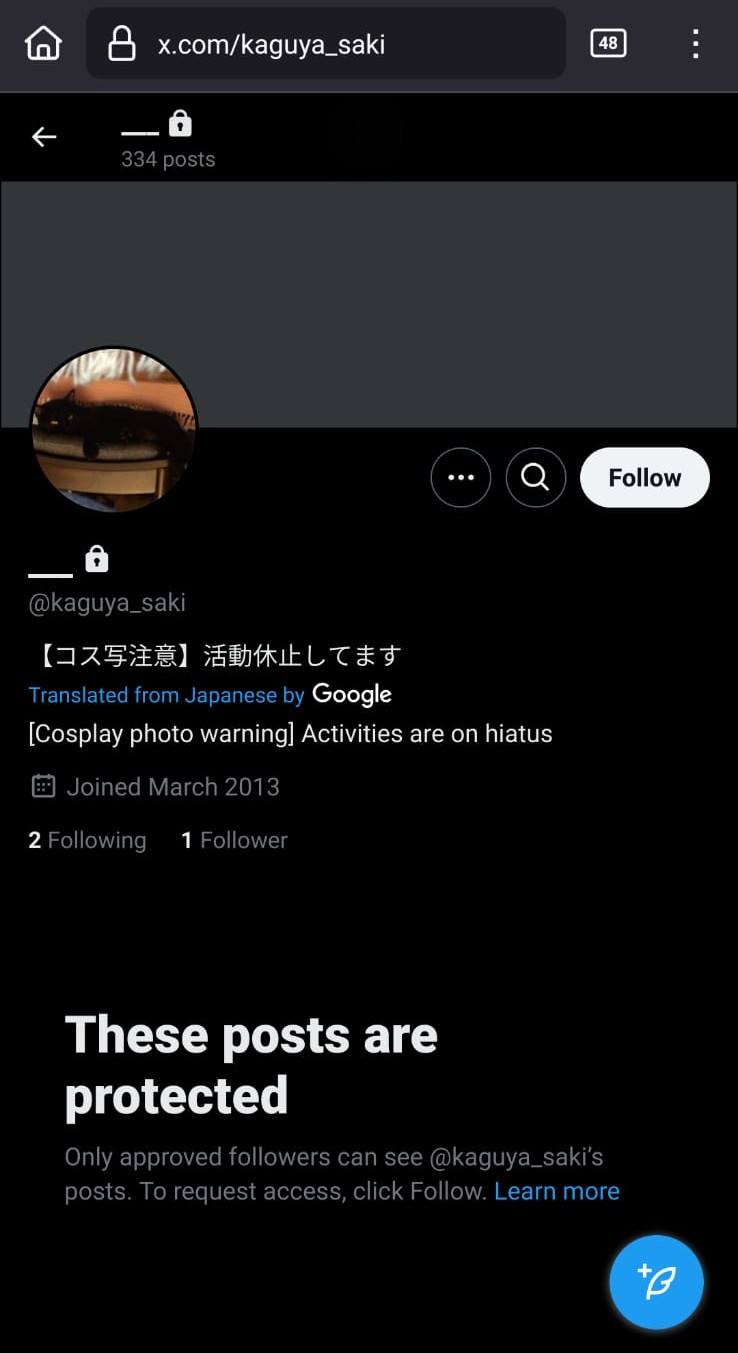Open the browser three-dot overflow menu
This screenshot has height=1353, width=738.
(x=696, y=43)
